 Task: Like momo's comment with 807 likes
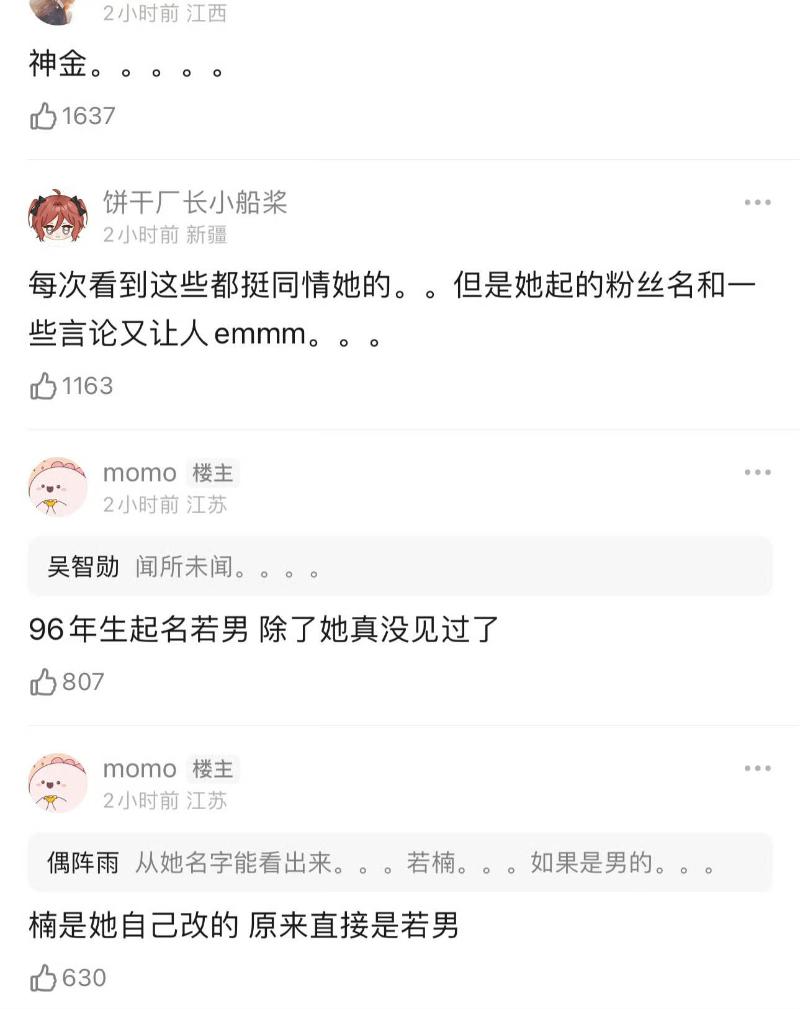(44, 682)
